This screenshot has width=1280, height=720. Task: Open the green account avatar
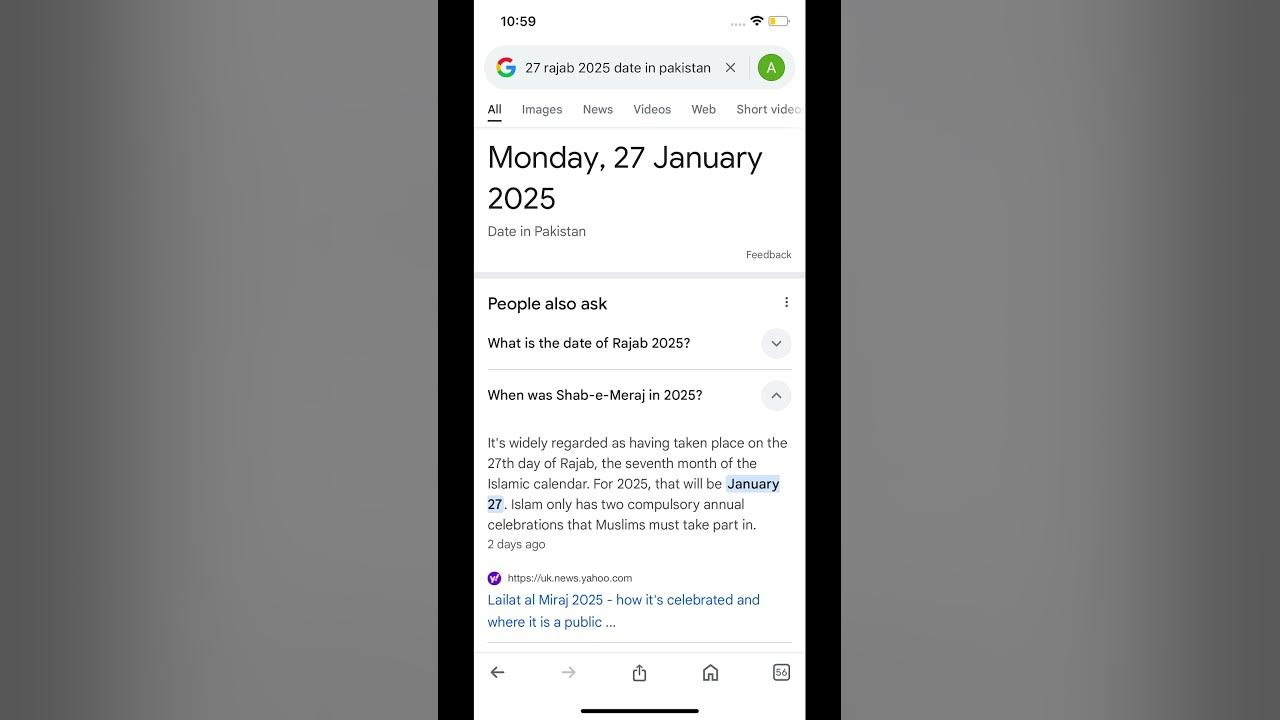point(771,68)
